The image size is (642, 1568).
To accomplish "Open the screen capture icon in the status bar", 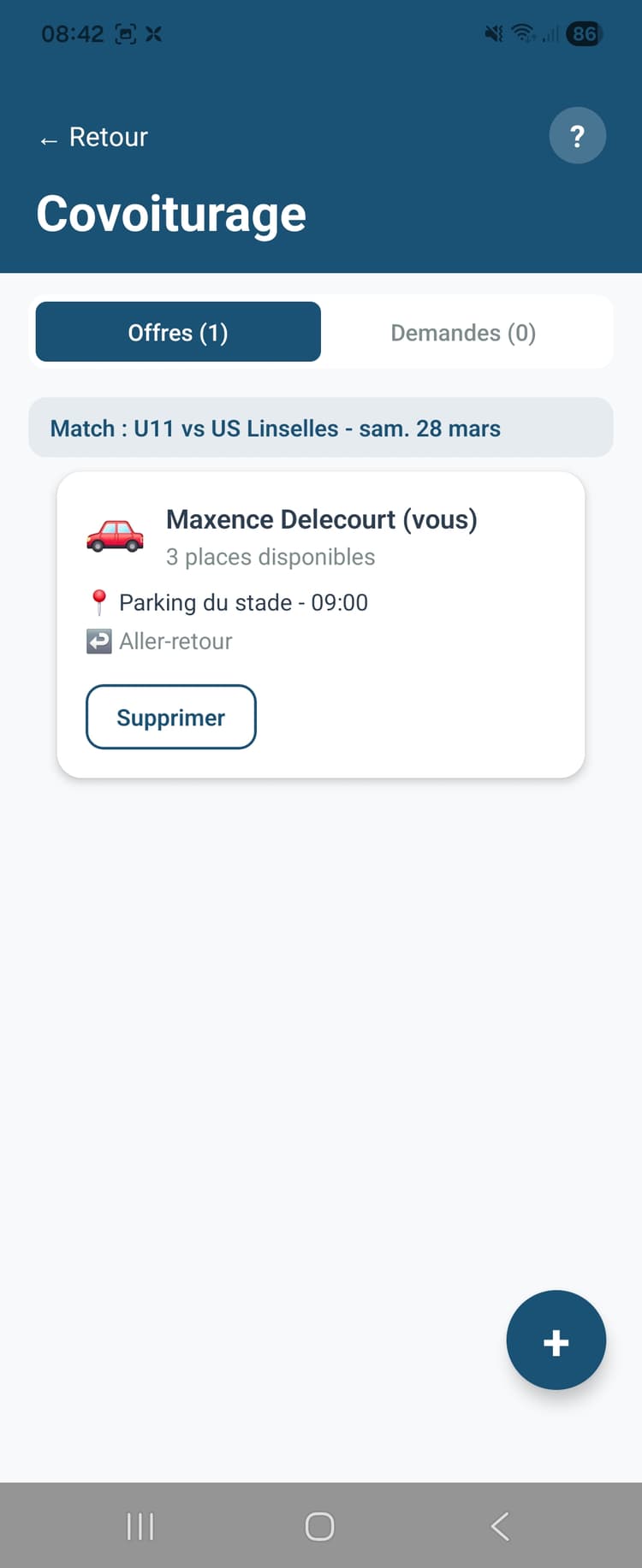I will tap(125, 34).
